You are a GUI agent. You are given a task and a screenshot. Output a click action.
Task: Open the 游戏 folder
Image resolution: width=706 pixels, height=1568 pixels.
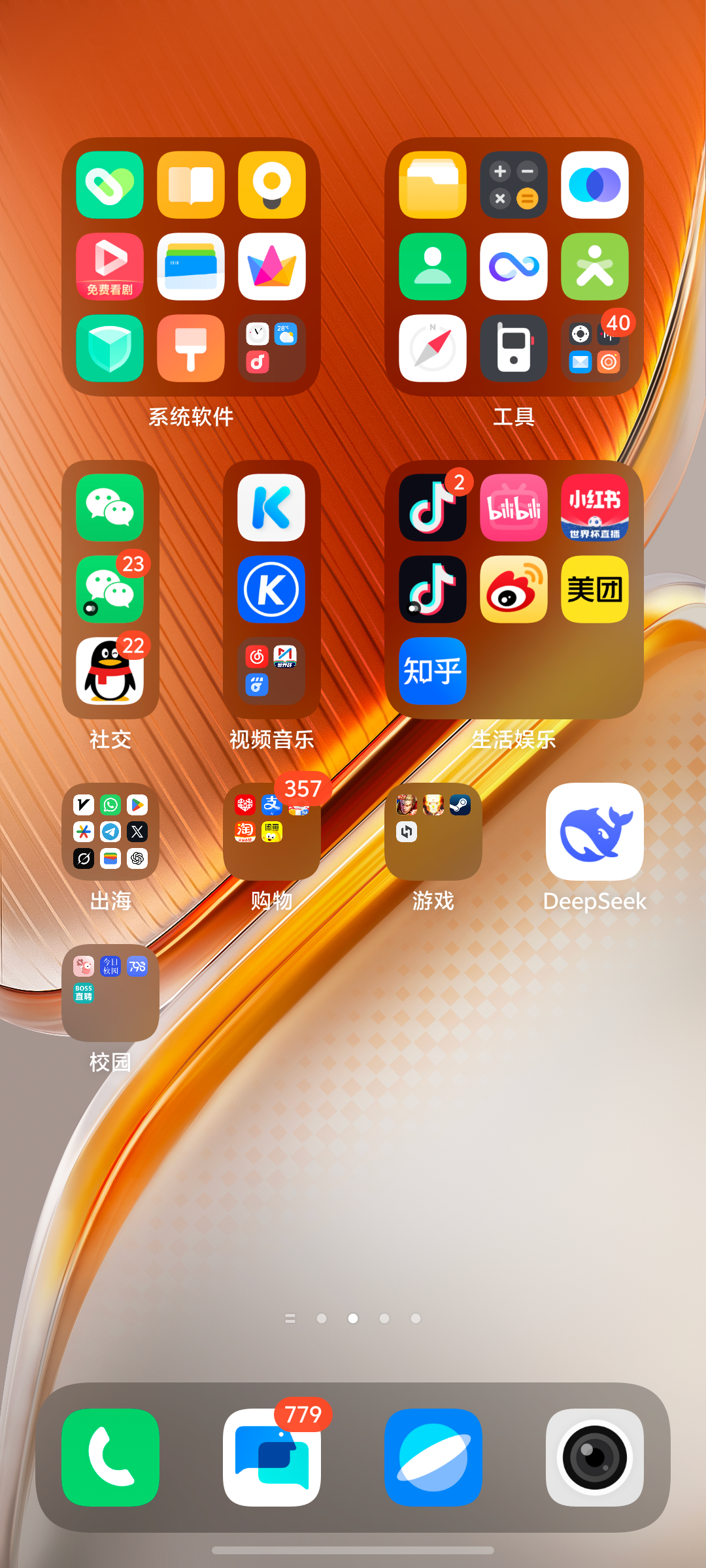[x=433, y=832]
